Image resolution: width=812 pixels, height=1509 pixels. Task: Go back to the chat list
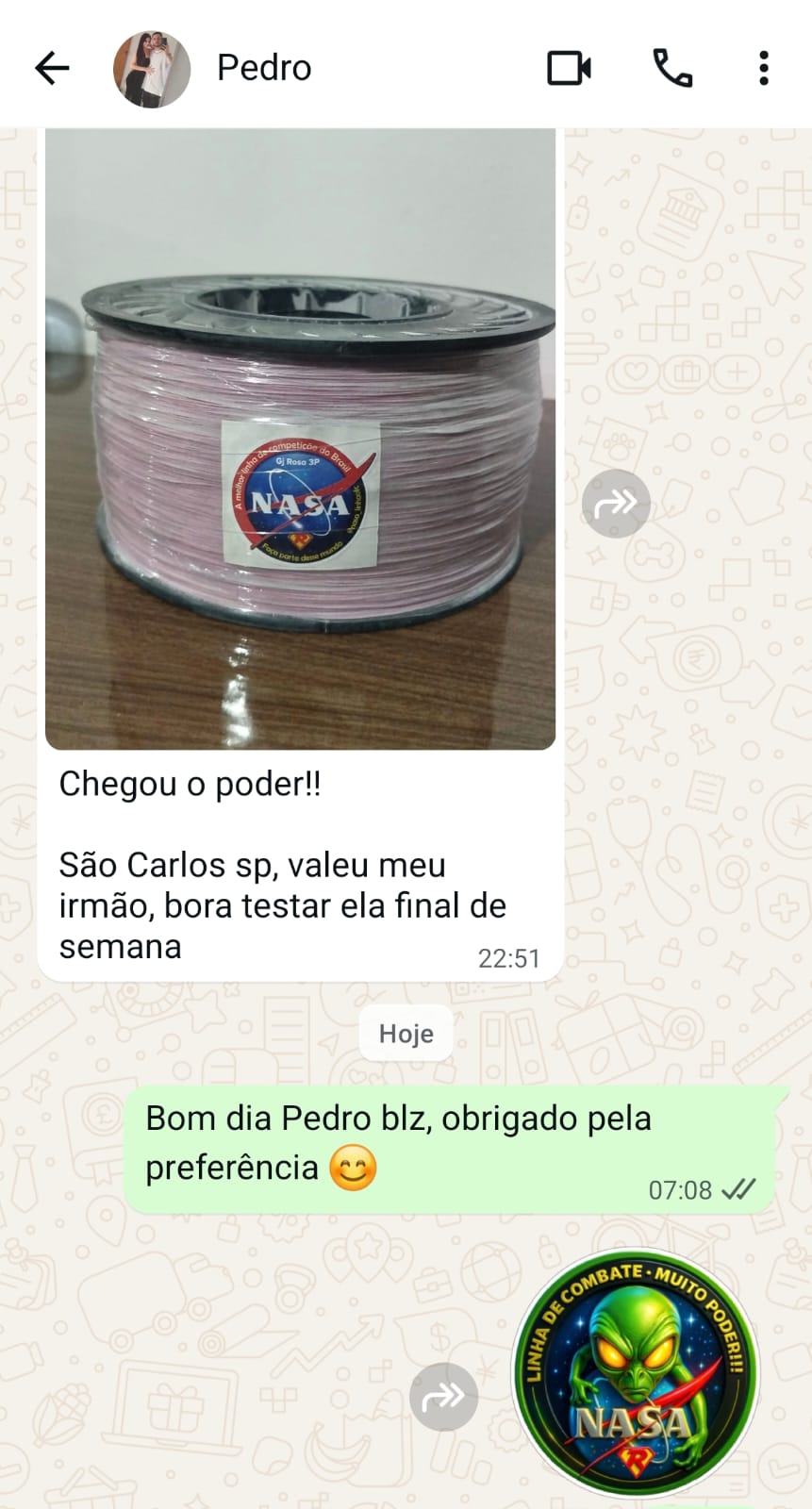point(52,68)
